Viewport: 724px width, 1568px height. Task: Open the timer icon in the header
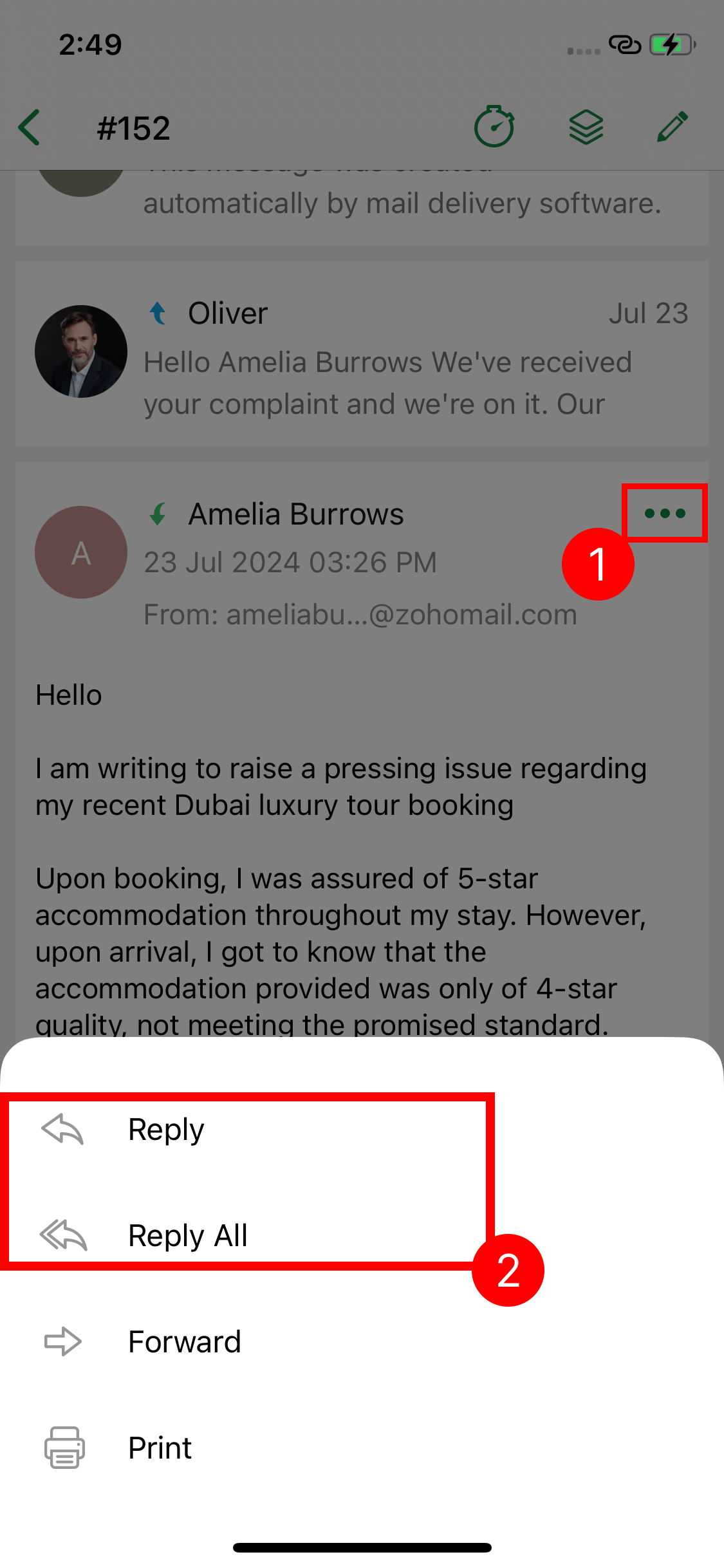coord(494,127)
